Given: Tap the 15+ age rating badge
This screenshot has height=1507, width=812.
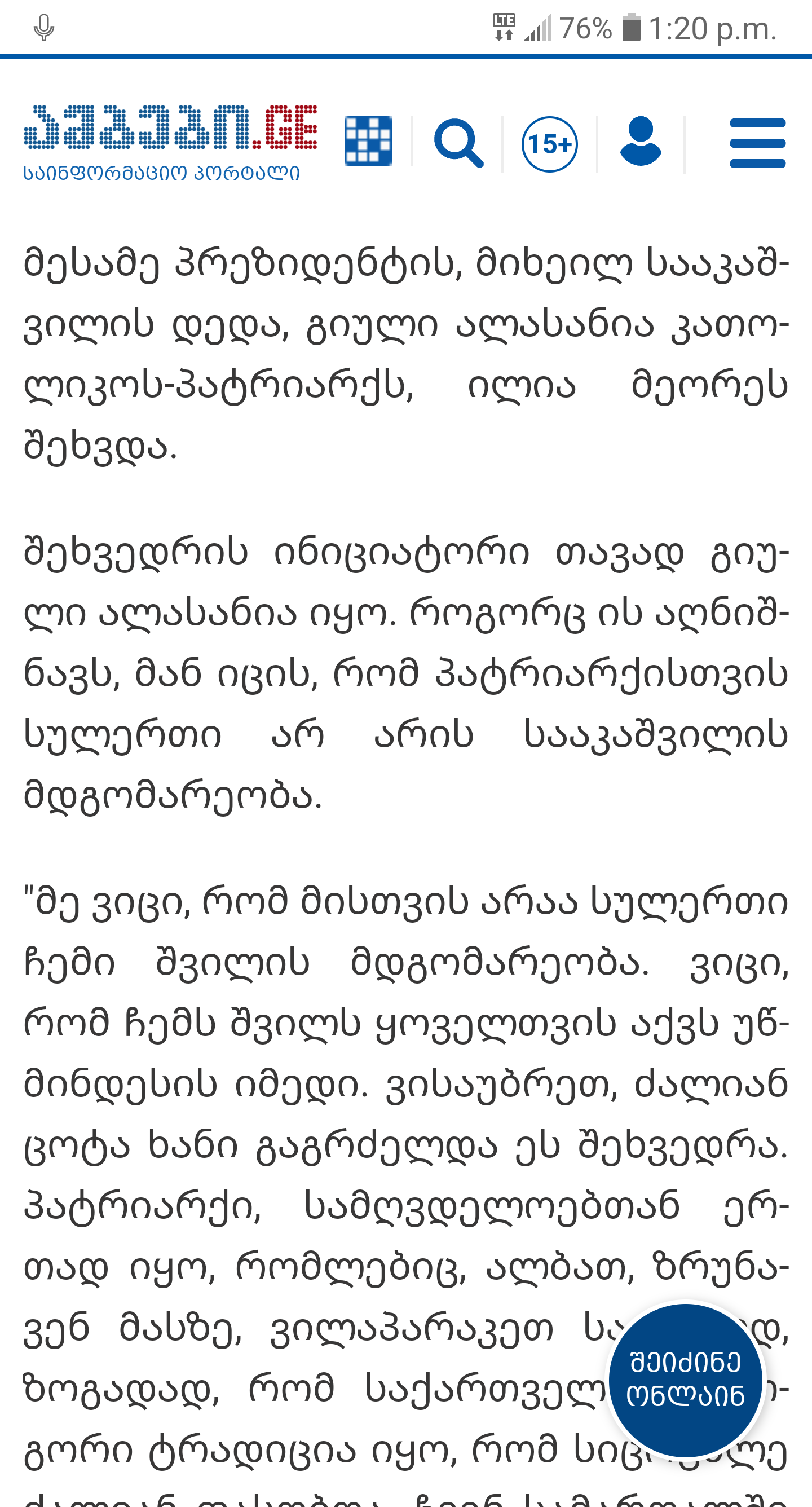Looking at the screenshot, I should [x=549, y=144].
